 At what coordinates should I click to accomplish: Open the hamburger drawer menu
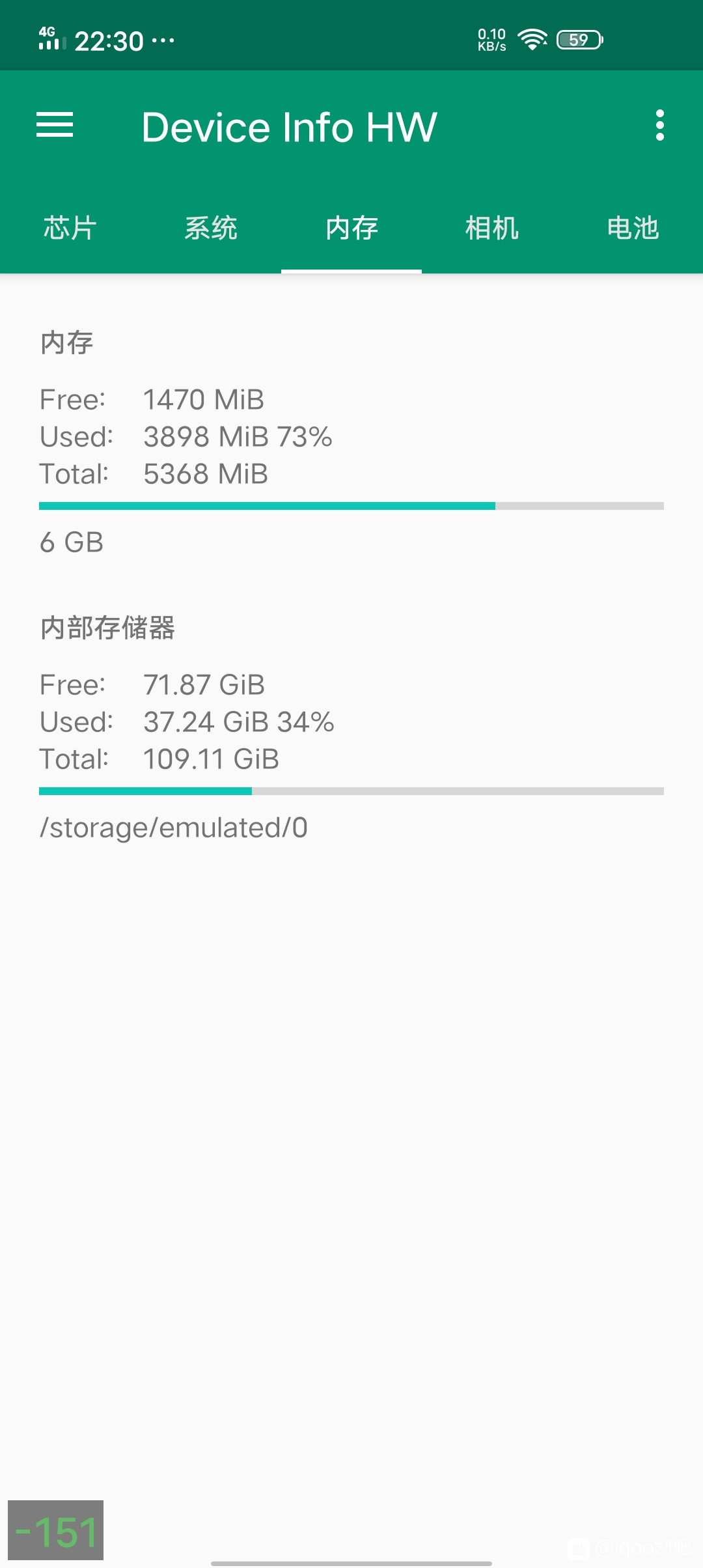(x=55, y=125)
